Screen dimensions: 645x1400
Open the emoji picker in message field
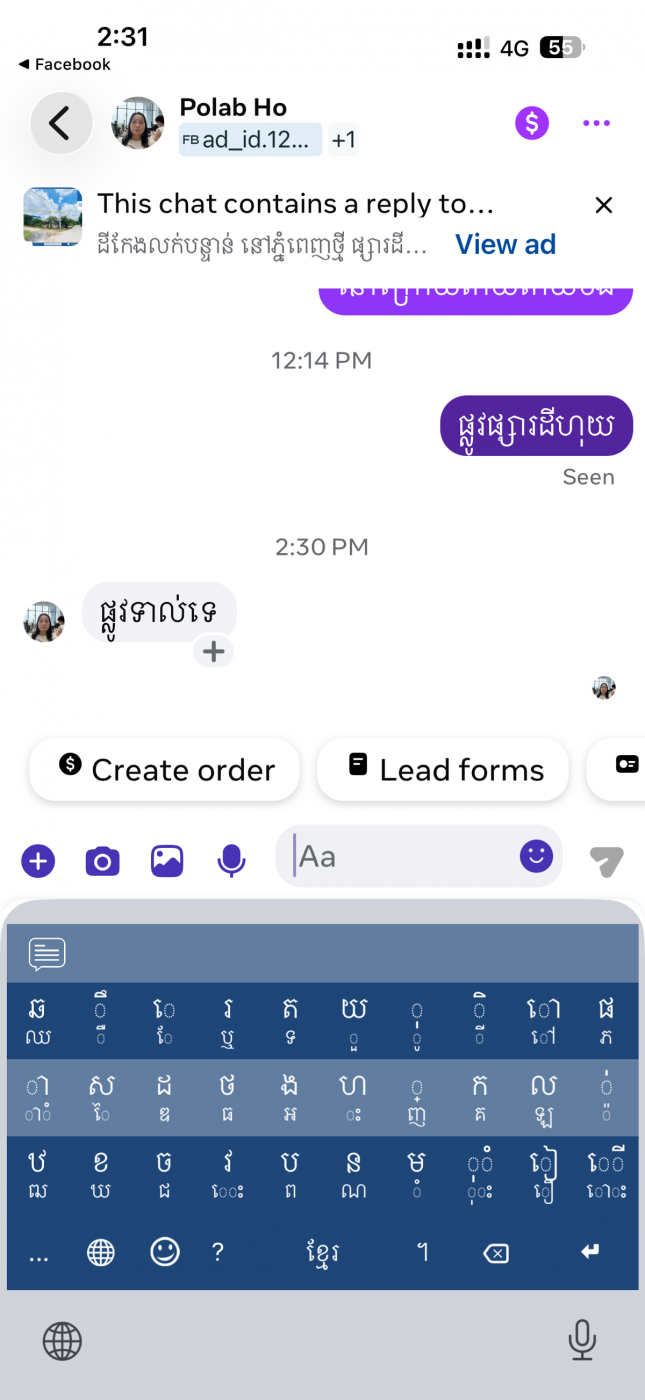coord(536,855)
